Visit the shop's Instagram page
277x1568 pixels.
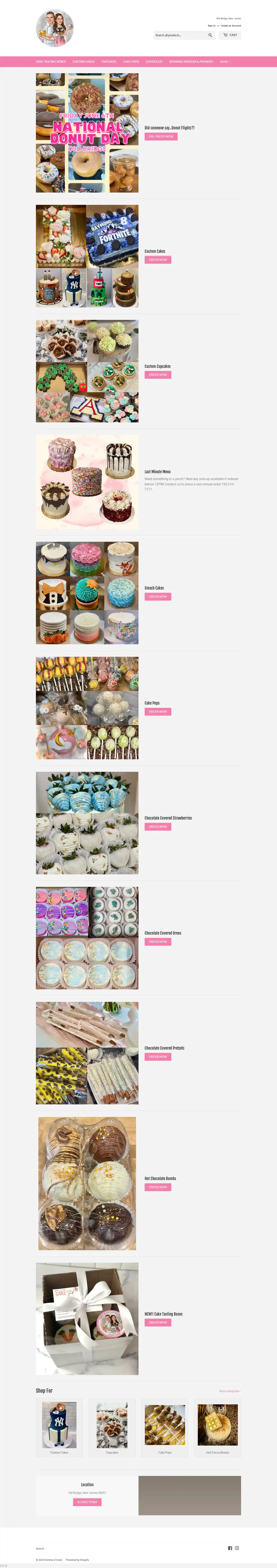click(x=237, y=1548)
